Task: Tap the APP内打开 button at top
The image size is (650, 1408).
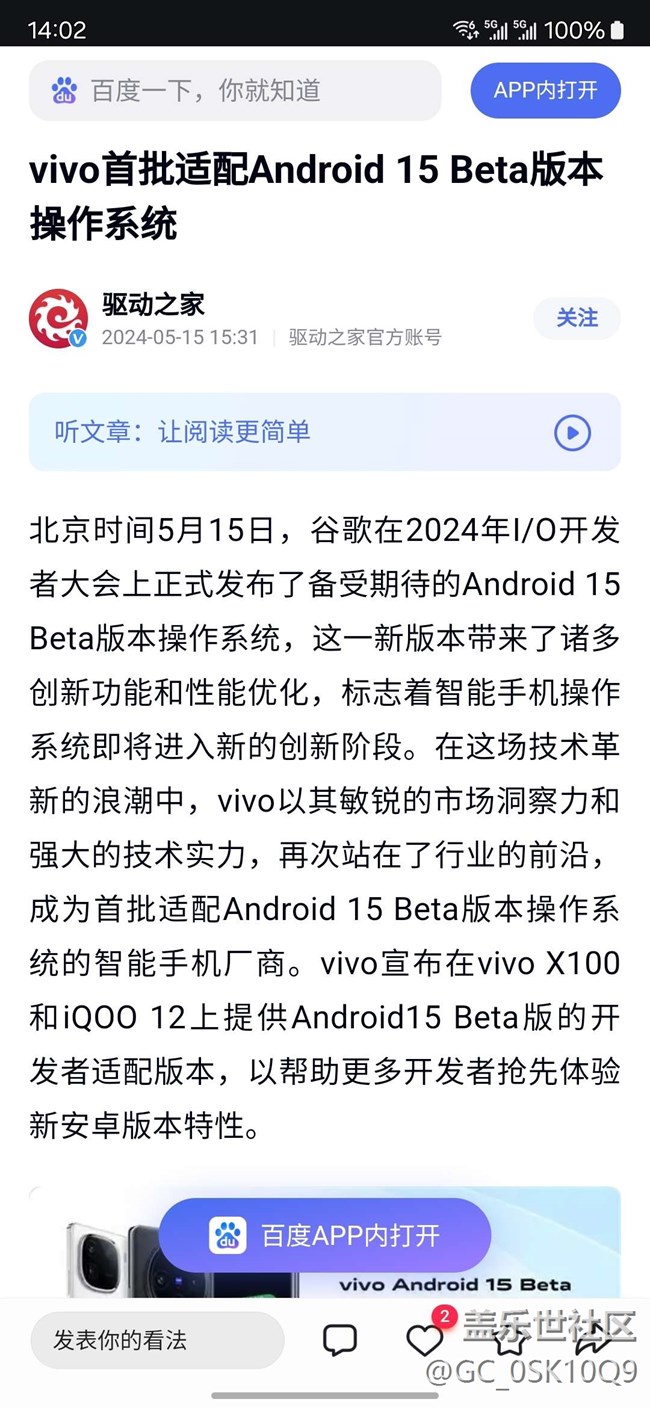Action: [545, 90]
